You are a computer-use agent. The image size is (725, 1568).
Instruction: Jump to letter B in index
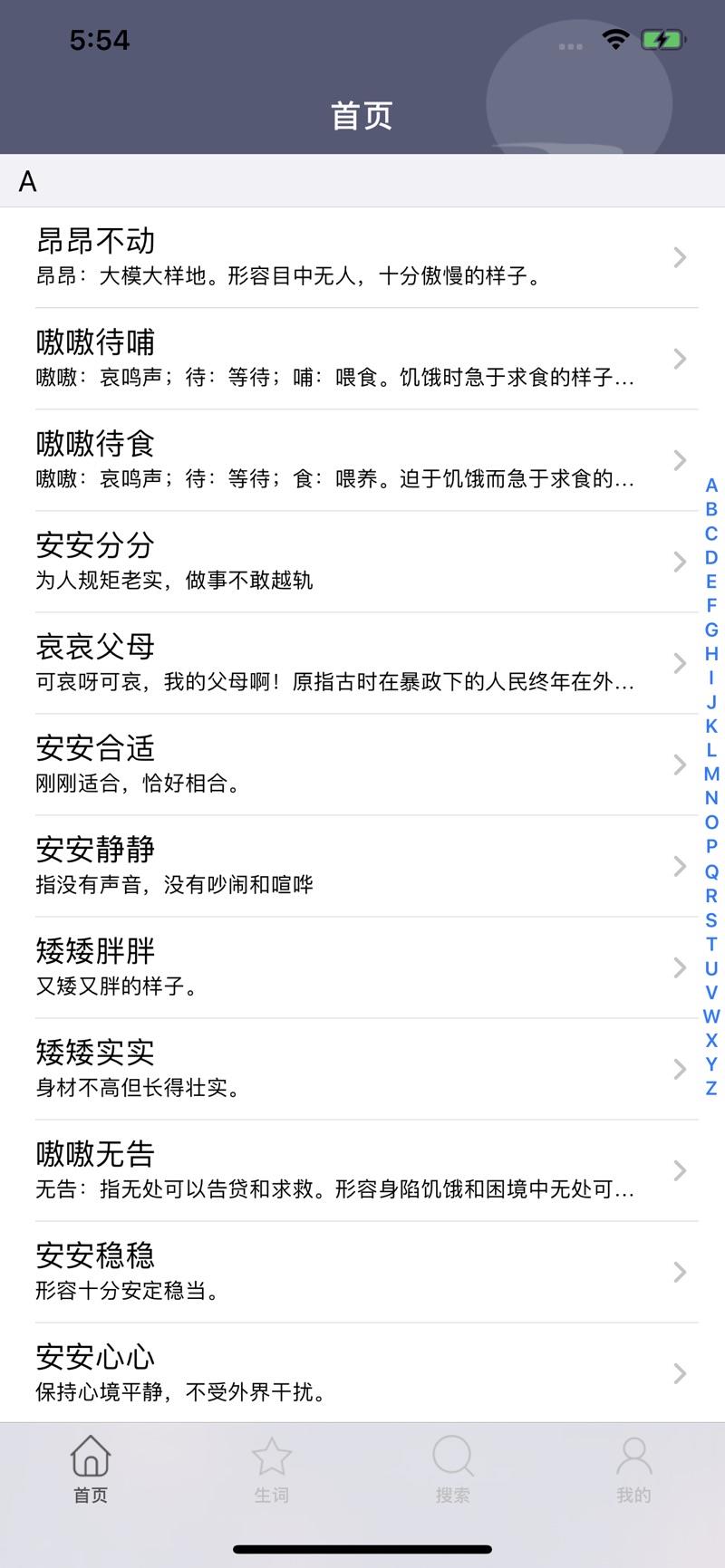[x=711, y=509]
